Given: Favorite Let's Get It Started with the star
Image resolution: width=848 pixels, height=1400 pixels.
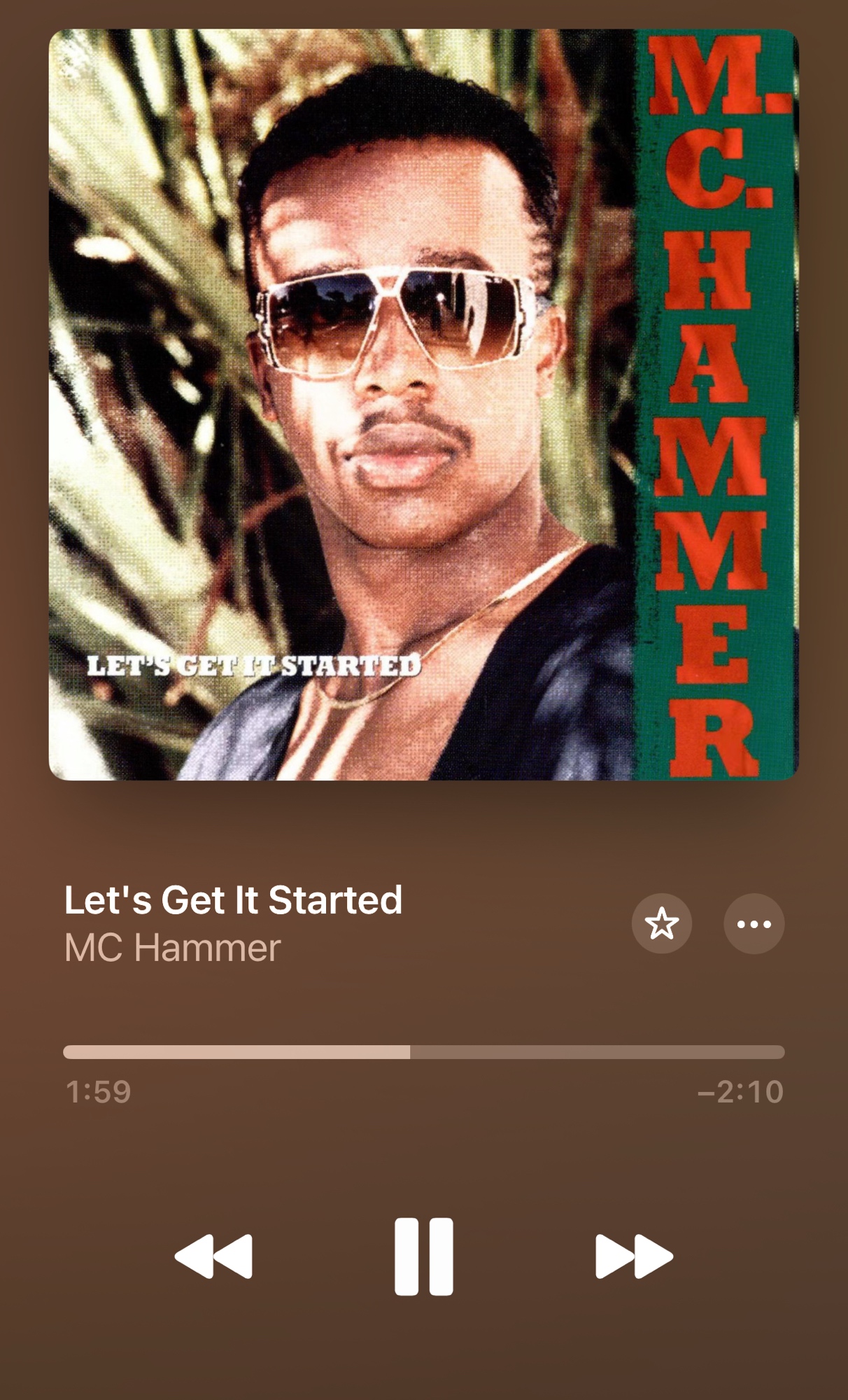Looking at the screenshot, I should 662,924.
